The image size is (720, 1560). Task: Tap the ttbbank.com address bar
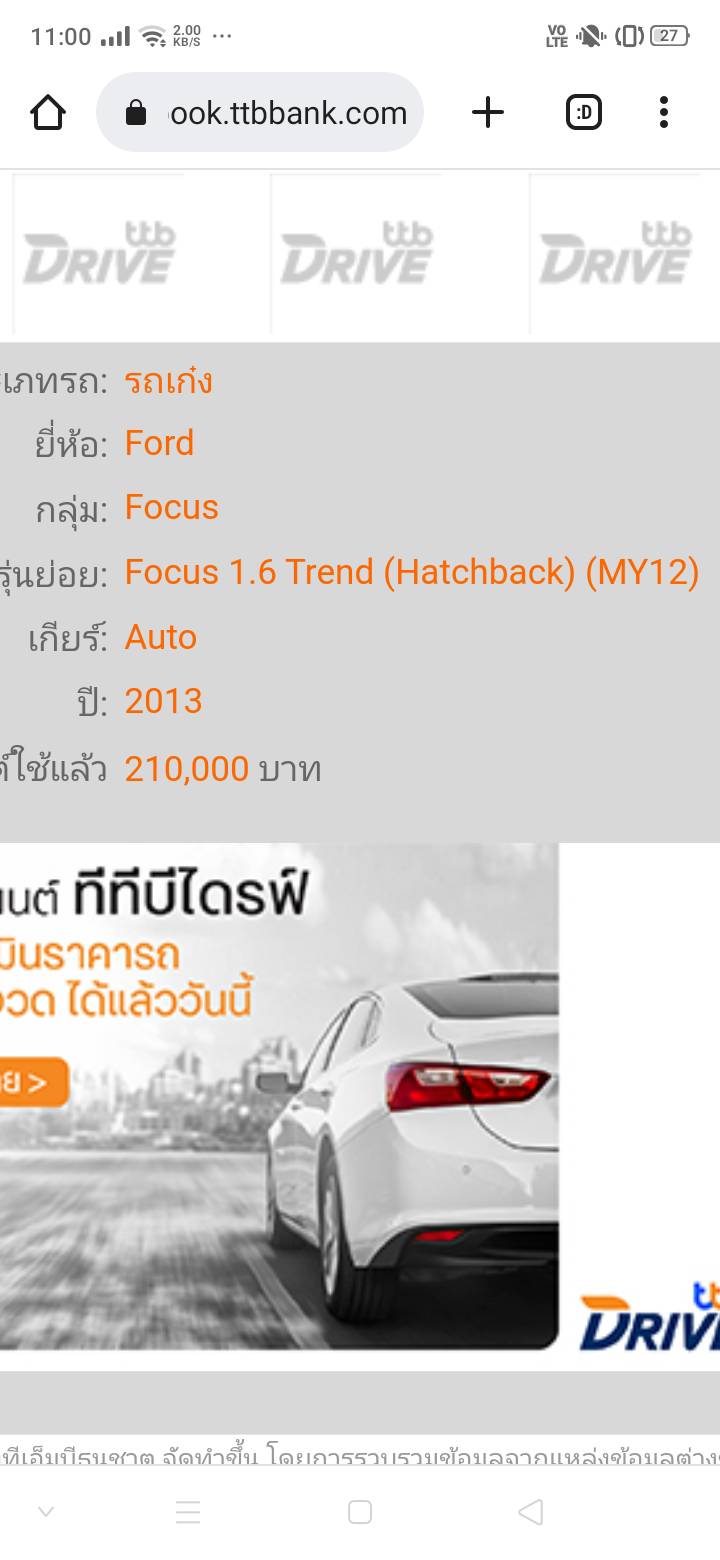260,112
